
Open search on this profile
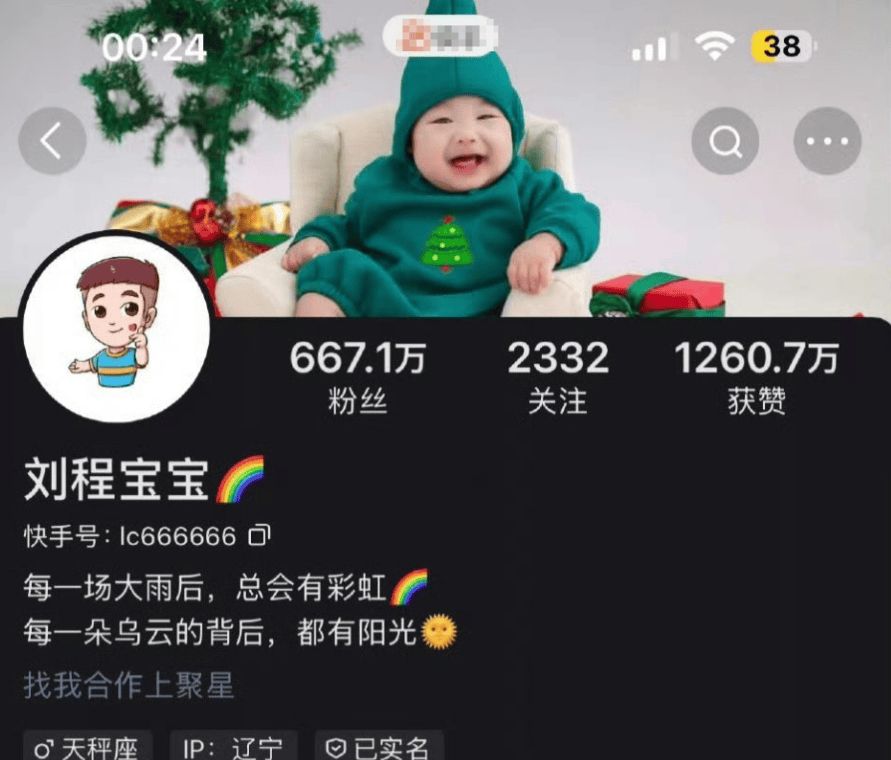click(x=727, y=142)
